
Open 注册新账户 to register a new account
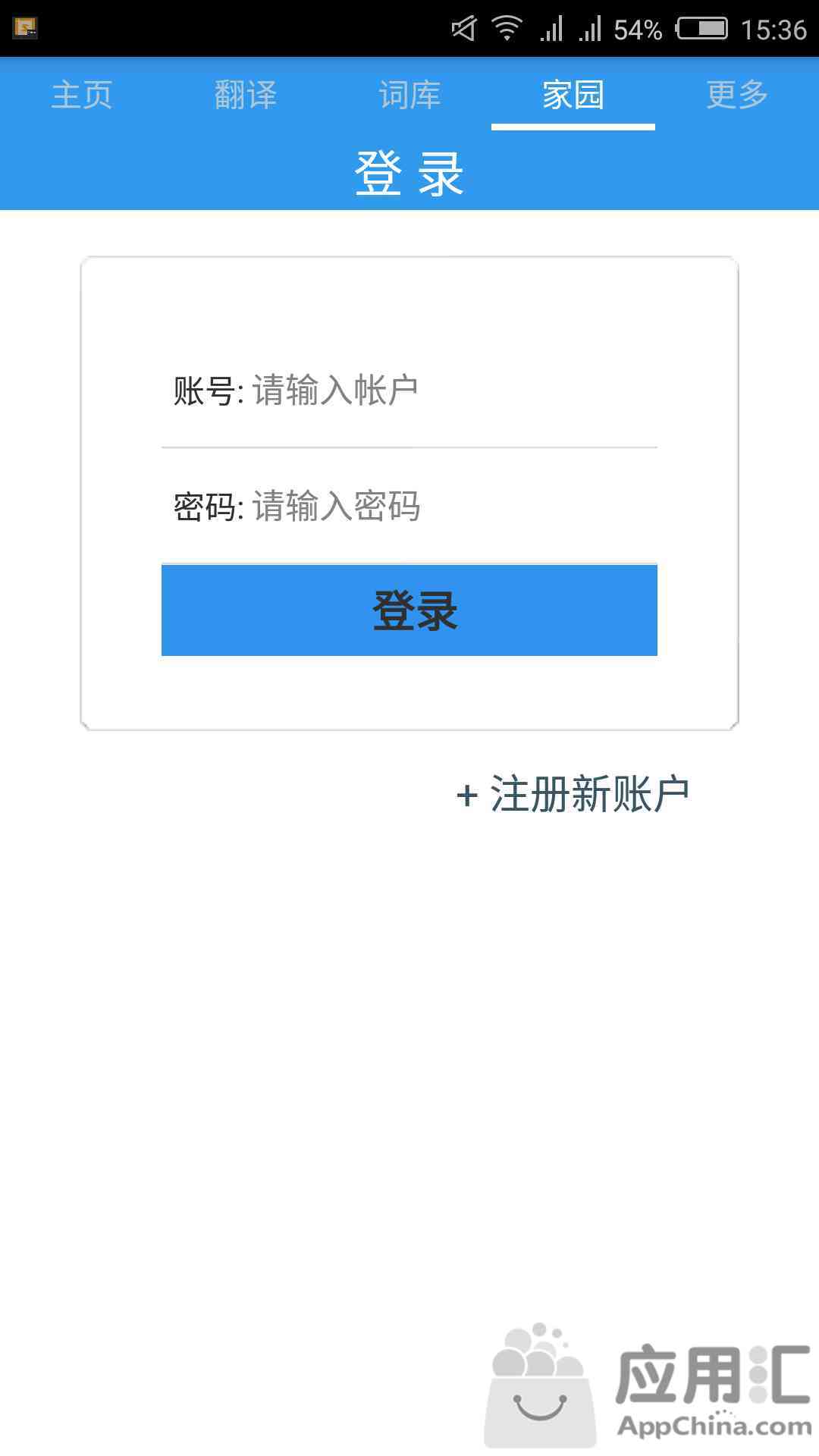[573, 794]
